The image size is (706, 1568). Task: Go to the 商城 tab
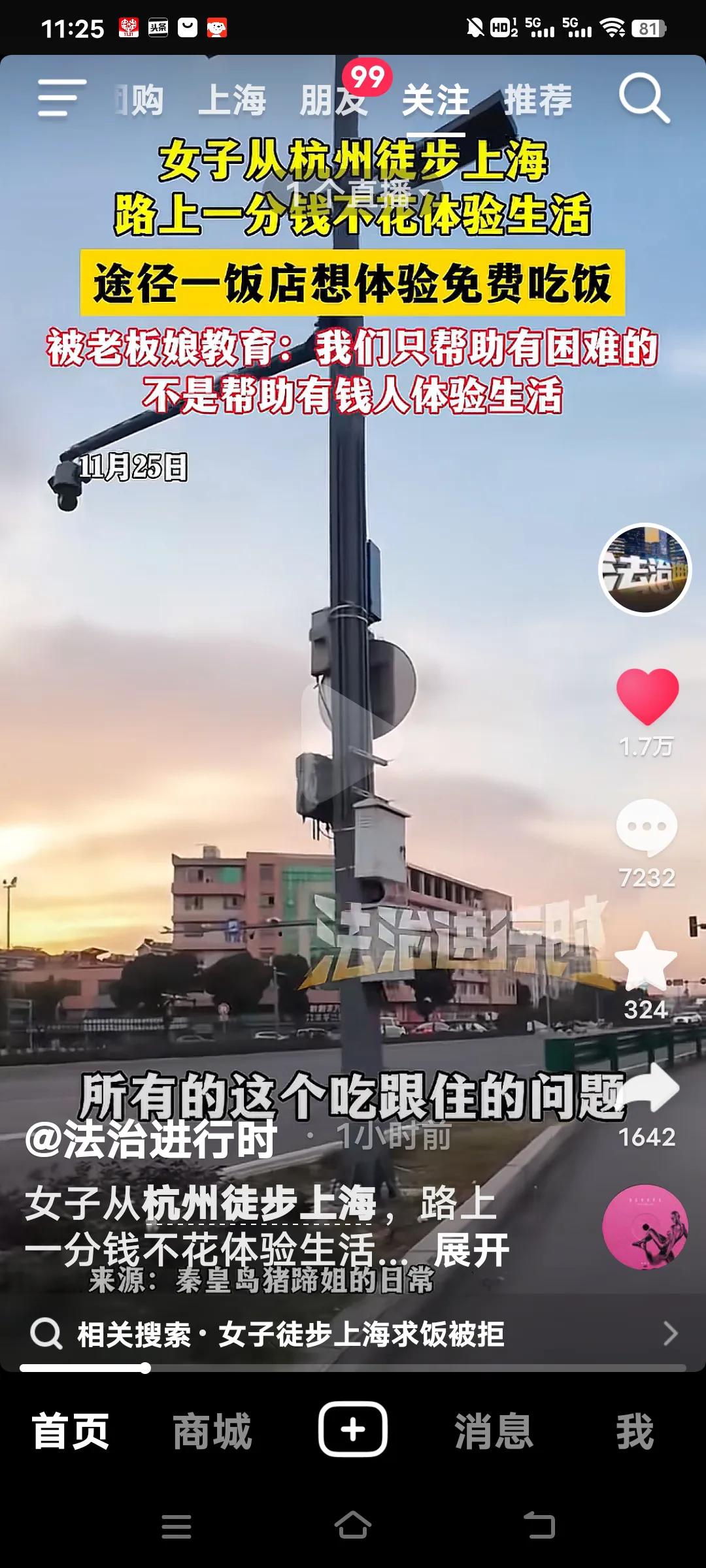click(x=212, y=1431)
